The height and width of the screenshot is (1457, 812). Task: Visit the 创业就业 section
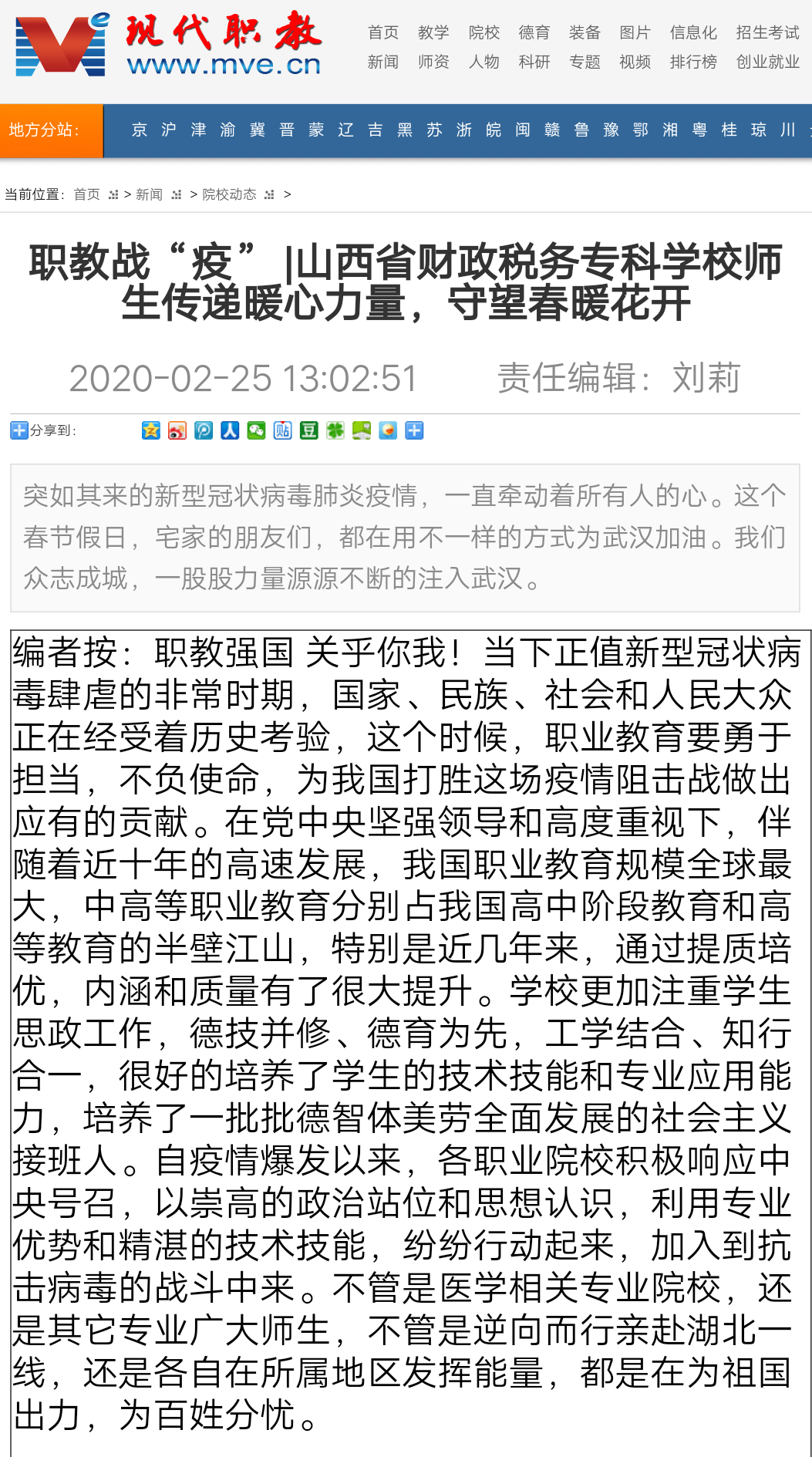(767, 62)
